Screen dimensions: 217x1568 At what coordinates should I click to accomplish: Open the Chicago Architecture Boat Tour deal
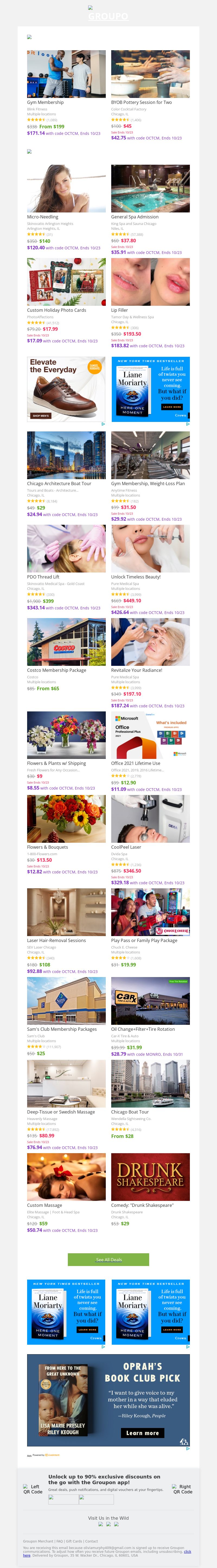(x=66, y=455)
